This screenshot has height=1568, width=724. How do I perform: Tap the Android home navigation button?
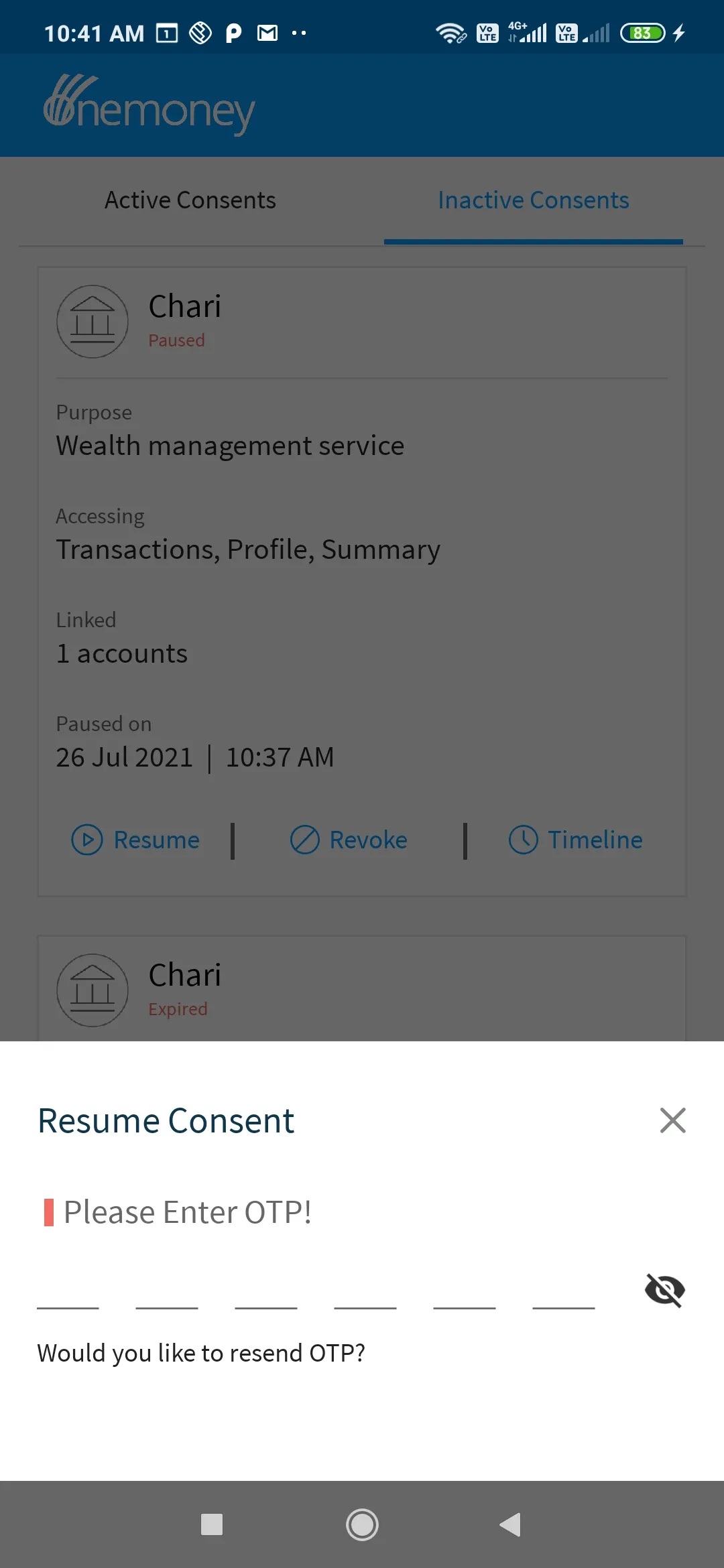click(362, 1525)
